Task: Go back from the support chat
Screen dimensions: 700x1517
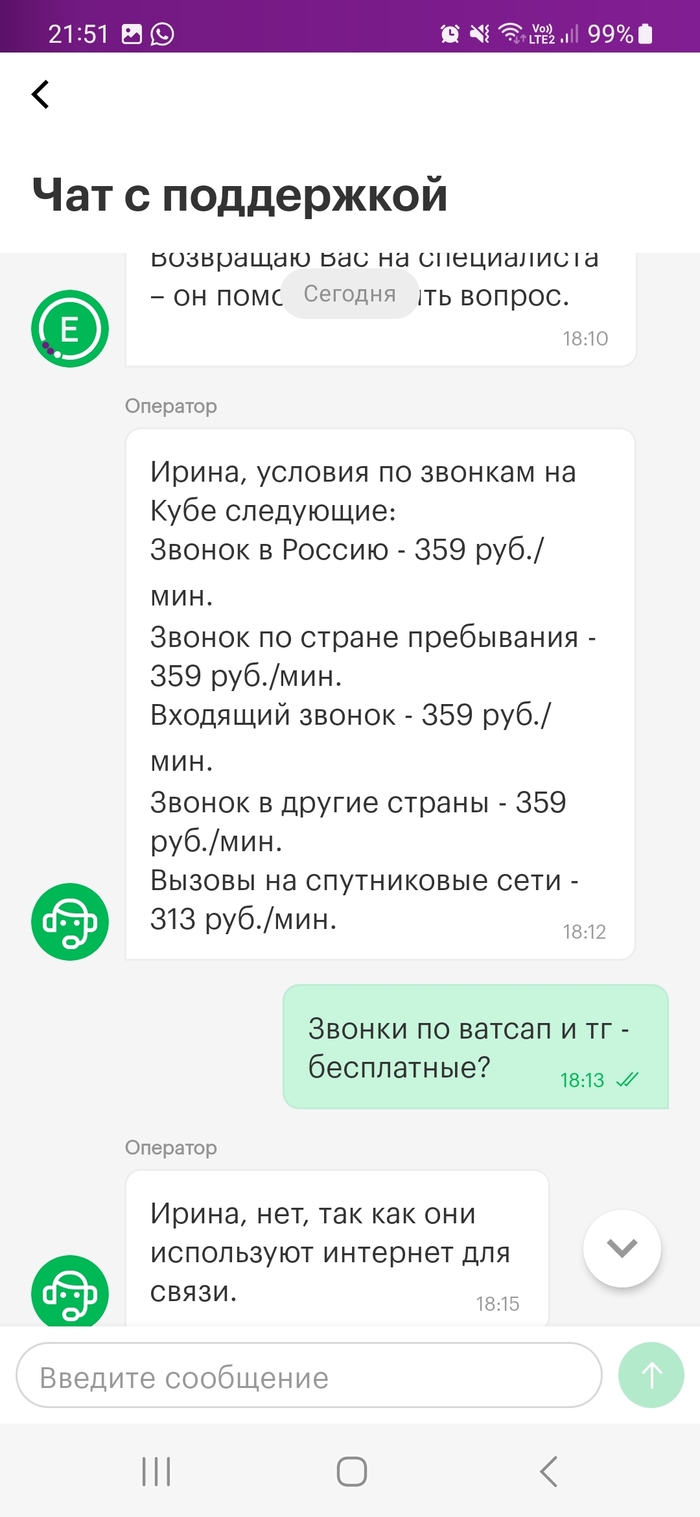Action: pyautogui.click(x=40, y=94)
